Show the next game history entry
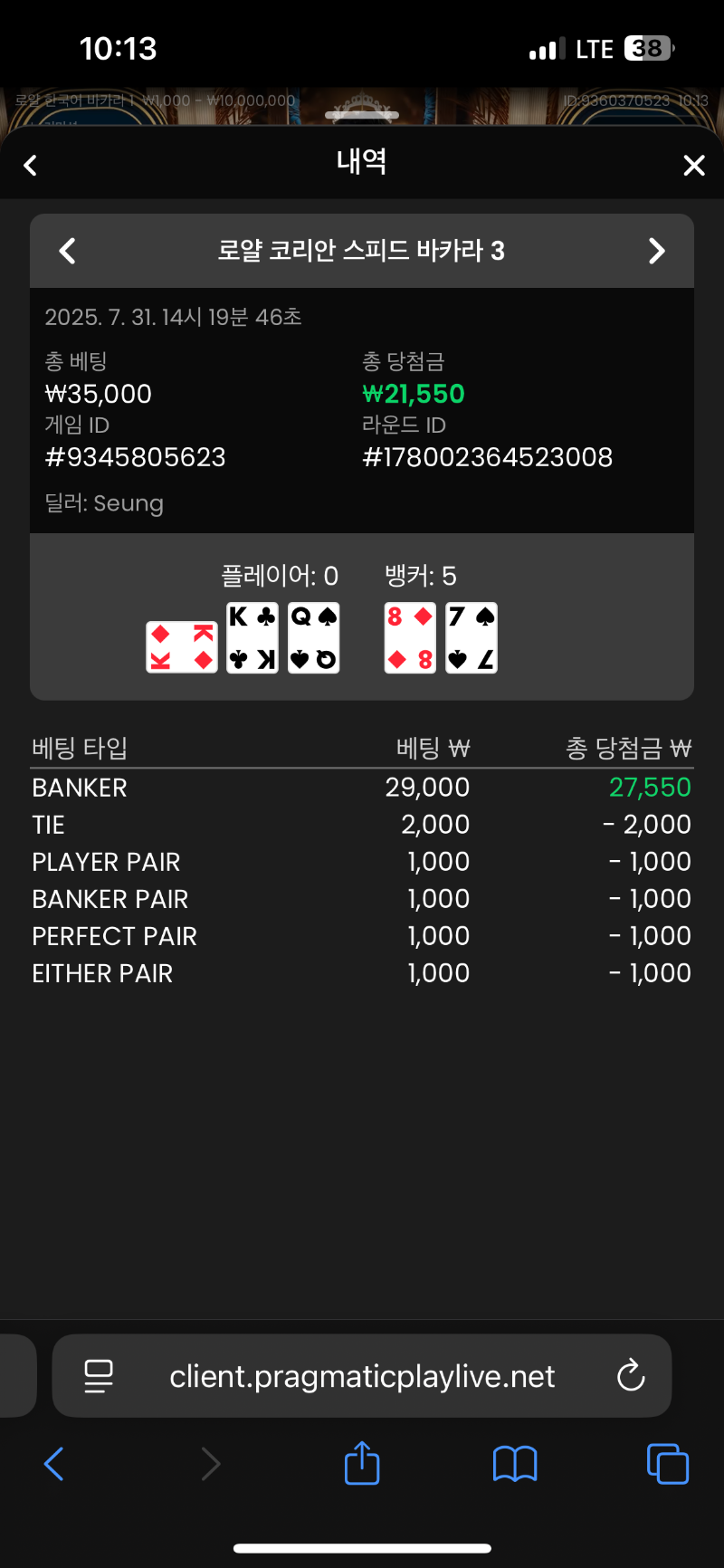 657,251
